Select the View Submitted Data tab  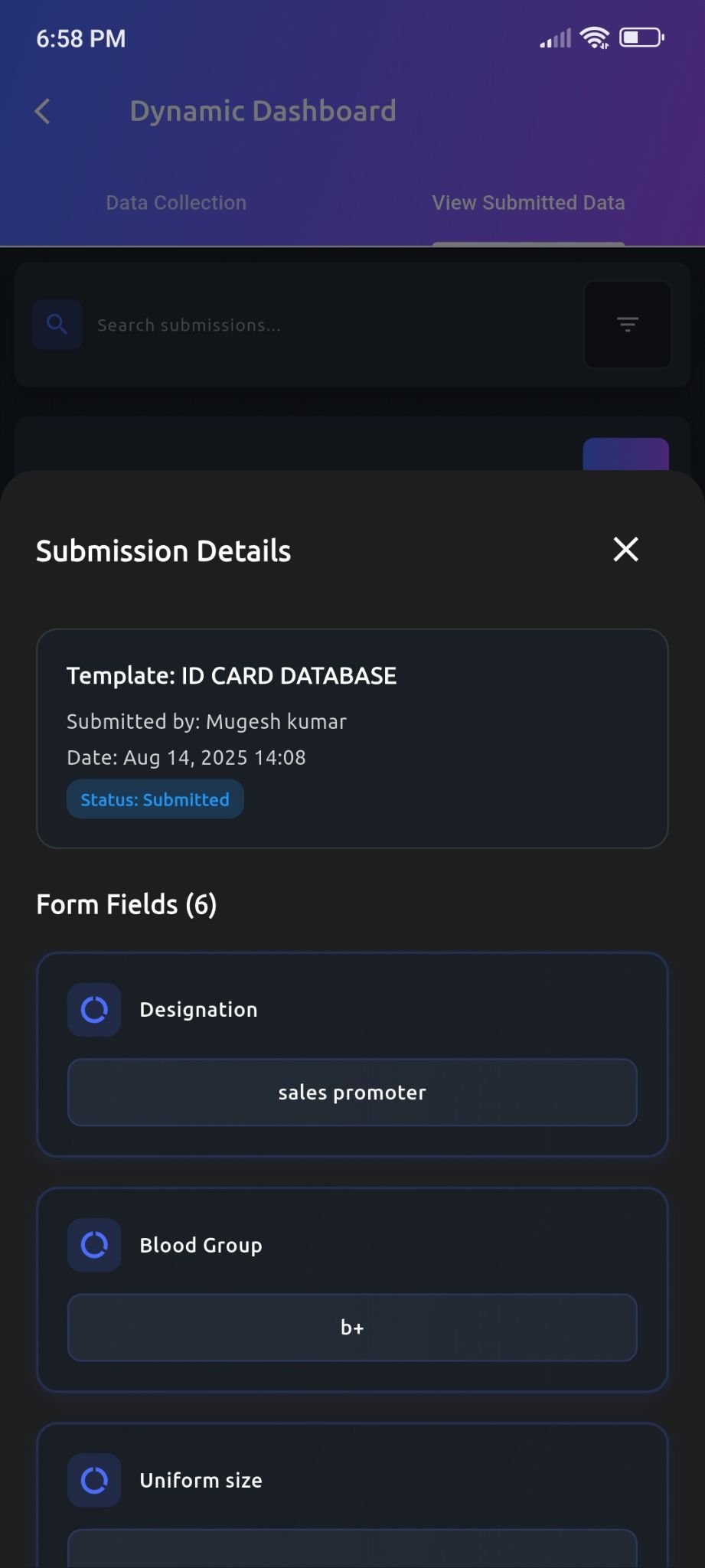(528, 203)
